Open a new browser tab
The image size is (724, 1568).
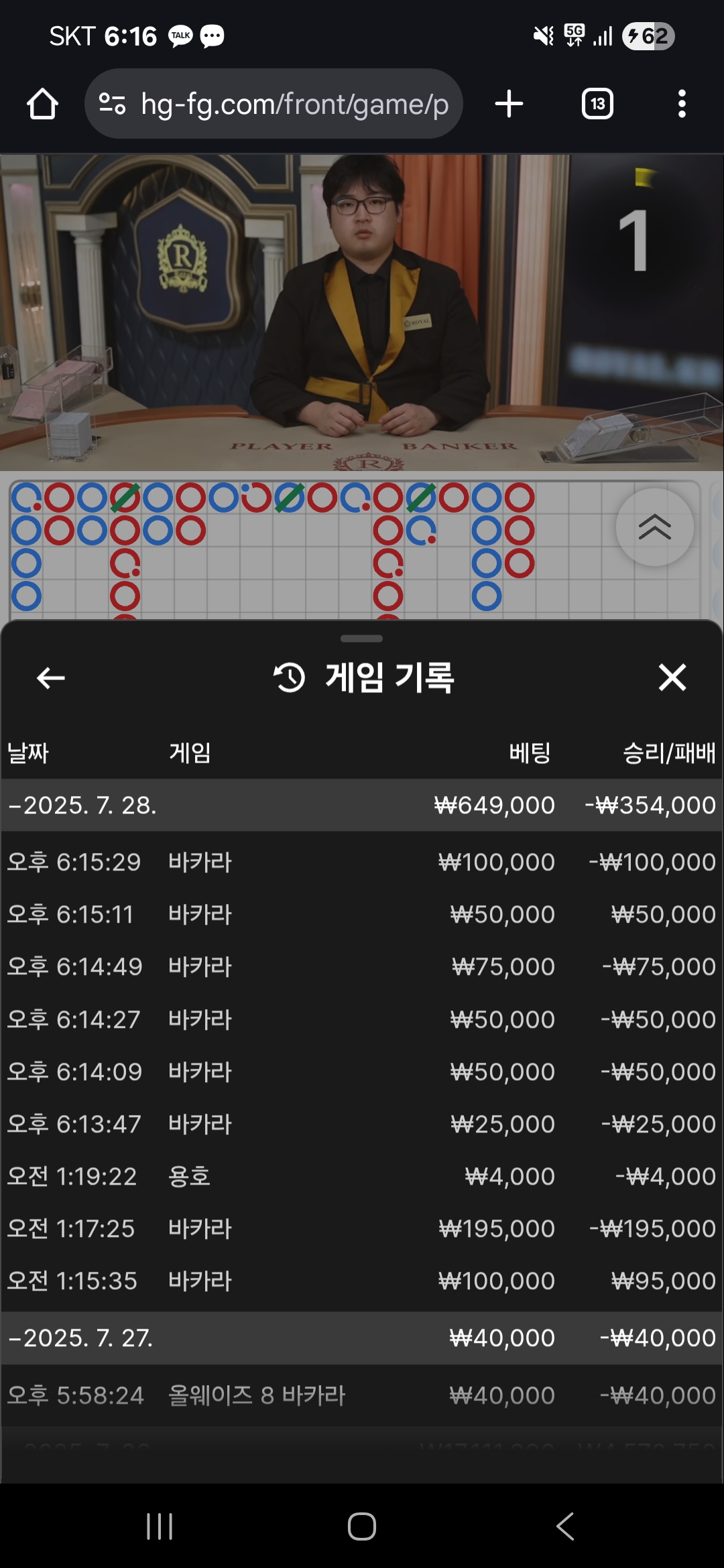(509, 104)
